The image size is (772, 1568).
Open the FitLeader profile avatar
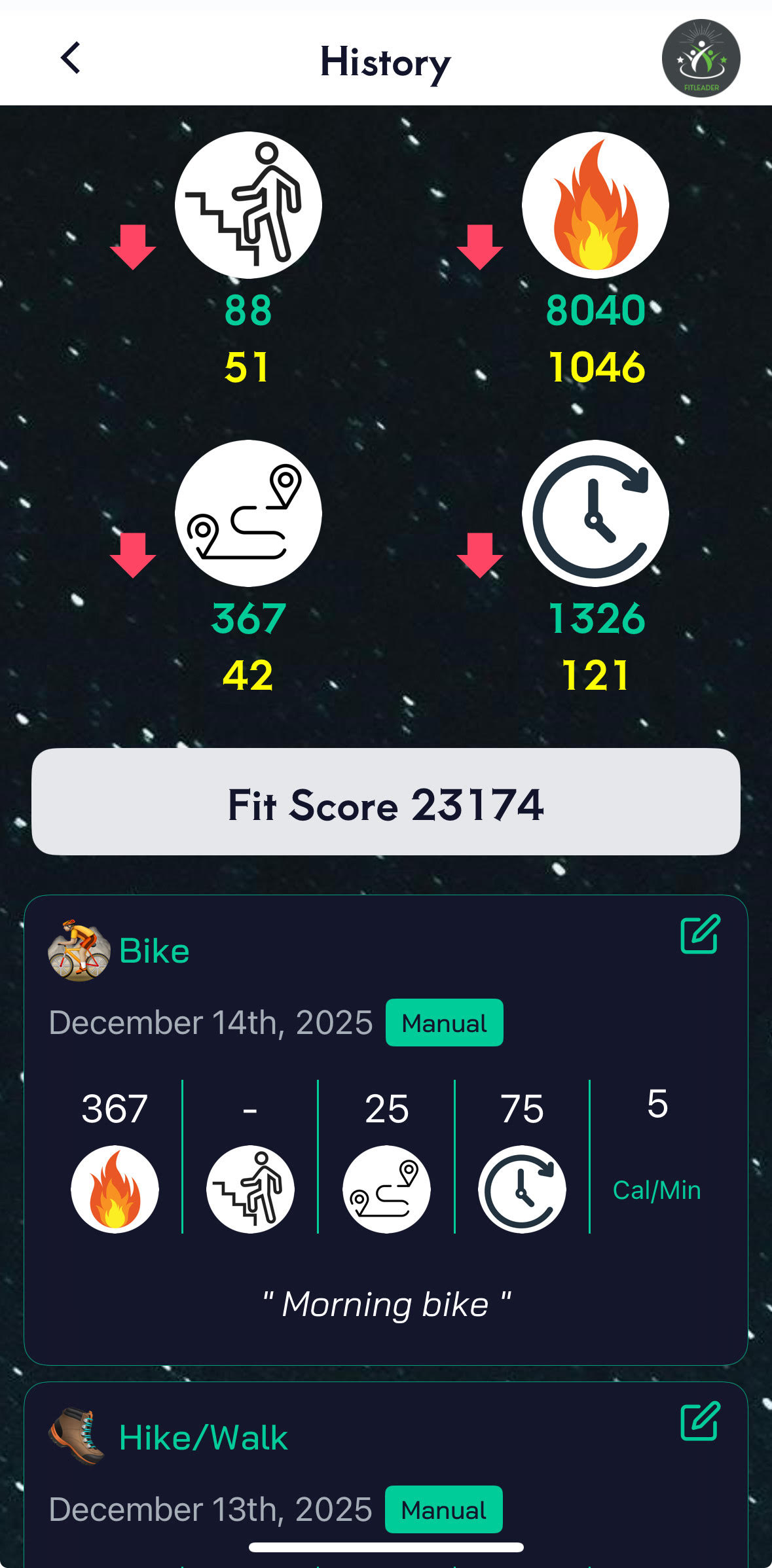click(701, 58)
